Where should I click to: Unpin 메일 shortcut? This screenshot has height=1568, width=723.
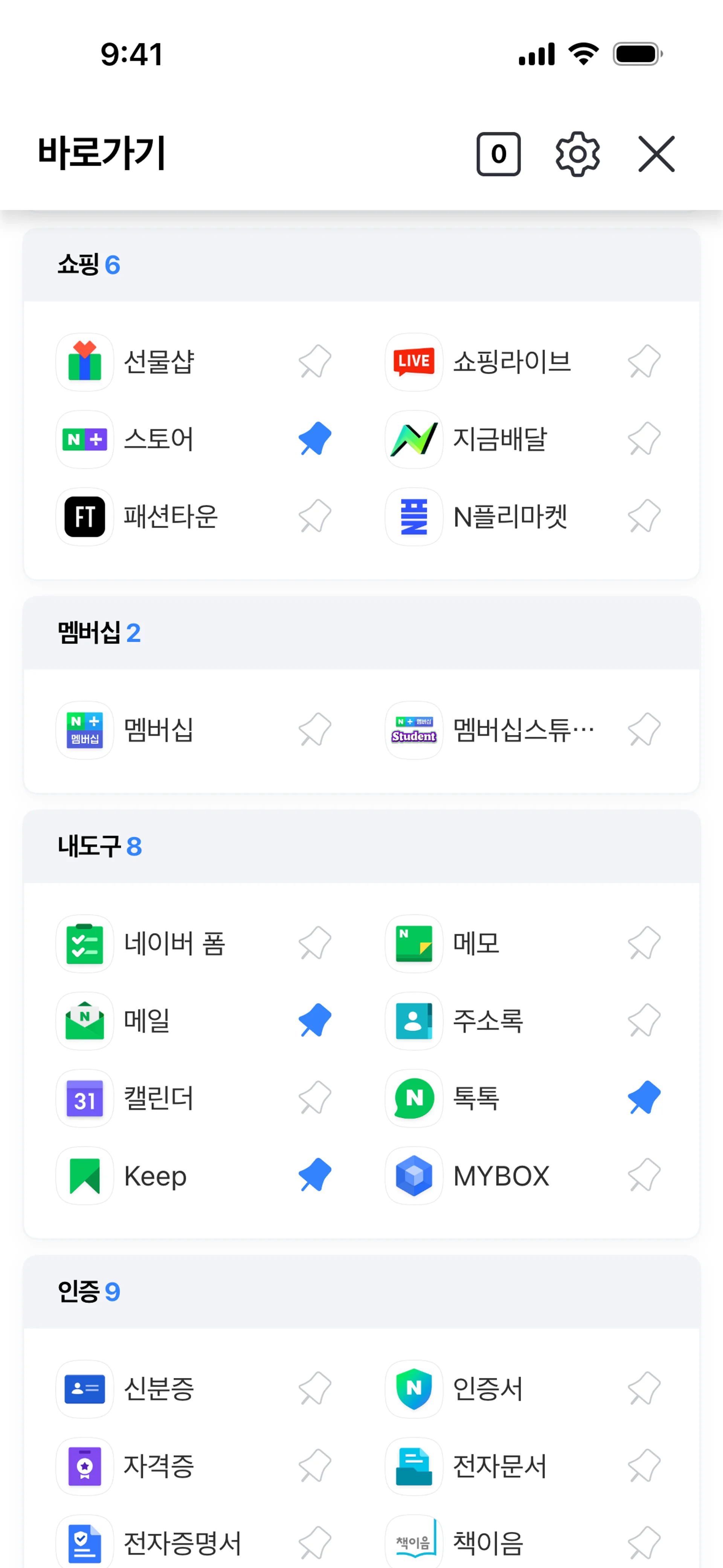click(x=315, y=1021)
